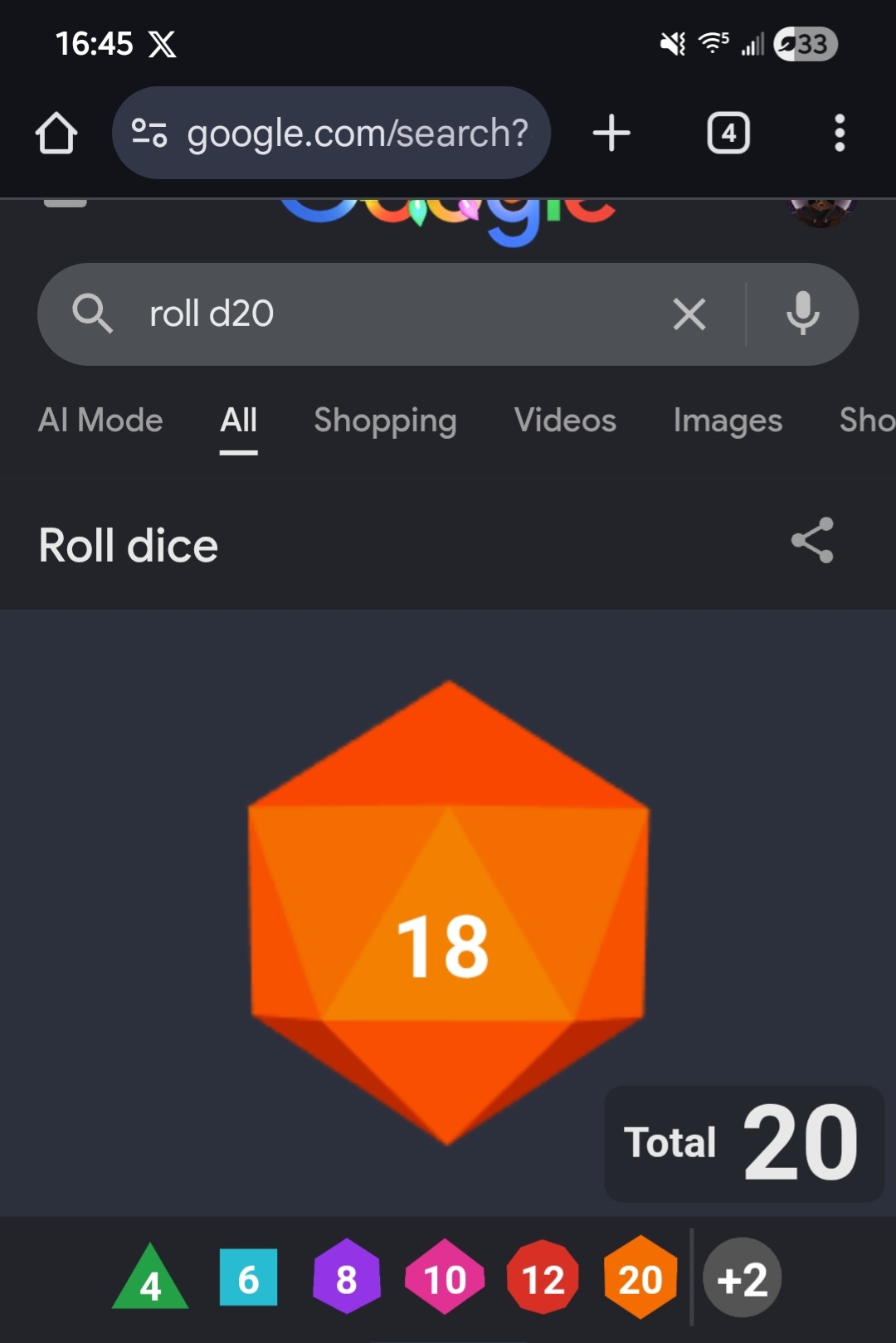The image size is (896, 1343).
Task: Add a 12-sided die
Action: [543, 1278]
